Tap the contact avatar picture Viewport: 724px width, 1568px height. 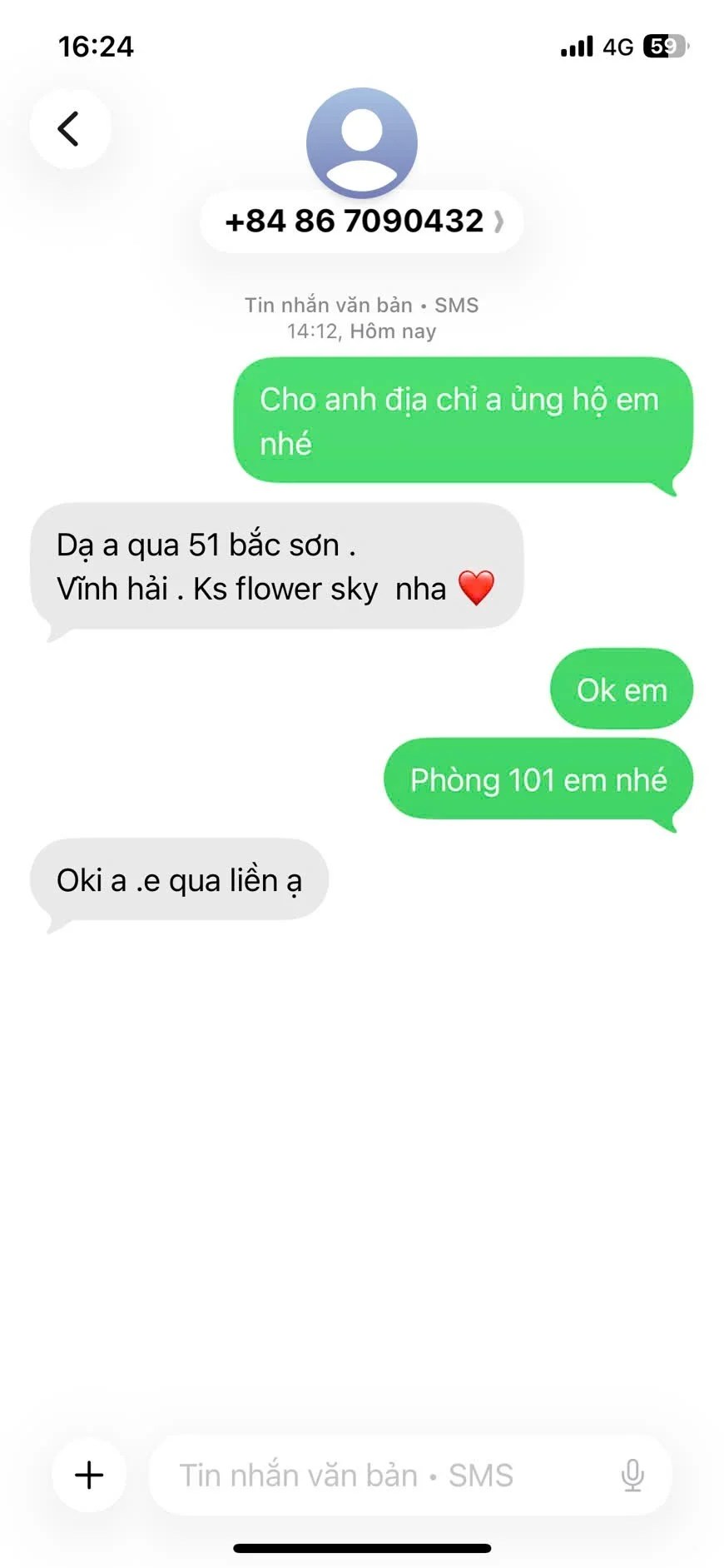pos(362,143)
